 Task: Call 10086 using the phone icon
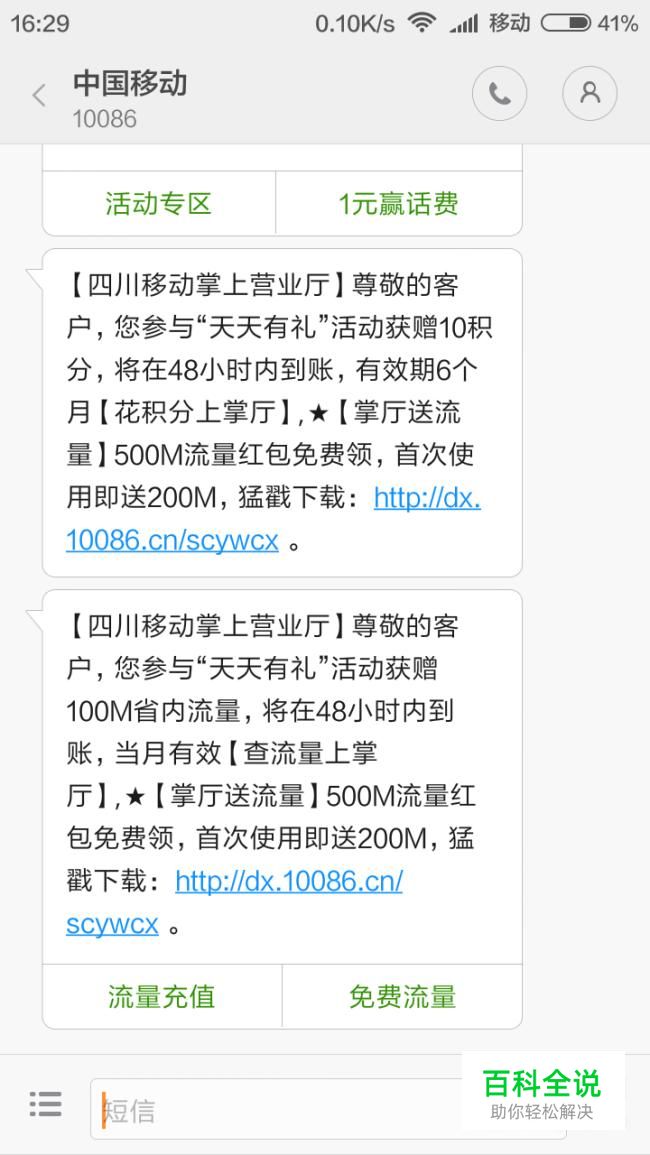pyautogui.click(x=500, y=94)
